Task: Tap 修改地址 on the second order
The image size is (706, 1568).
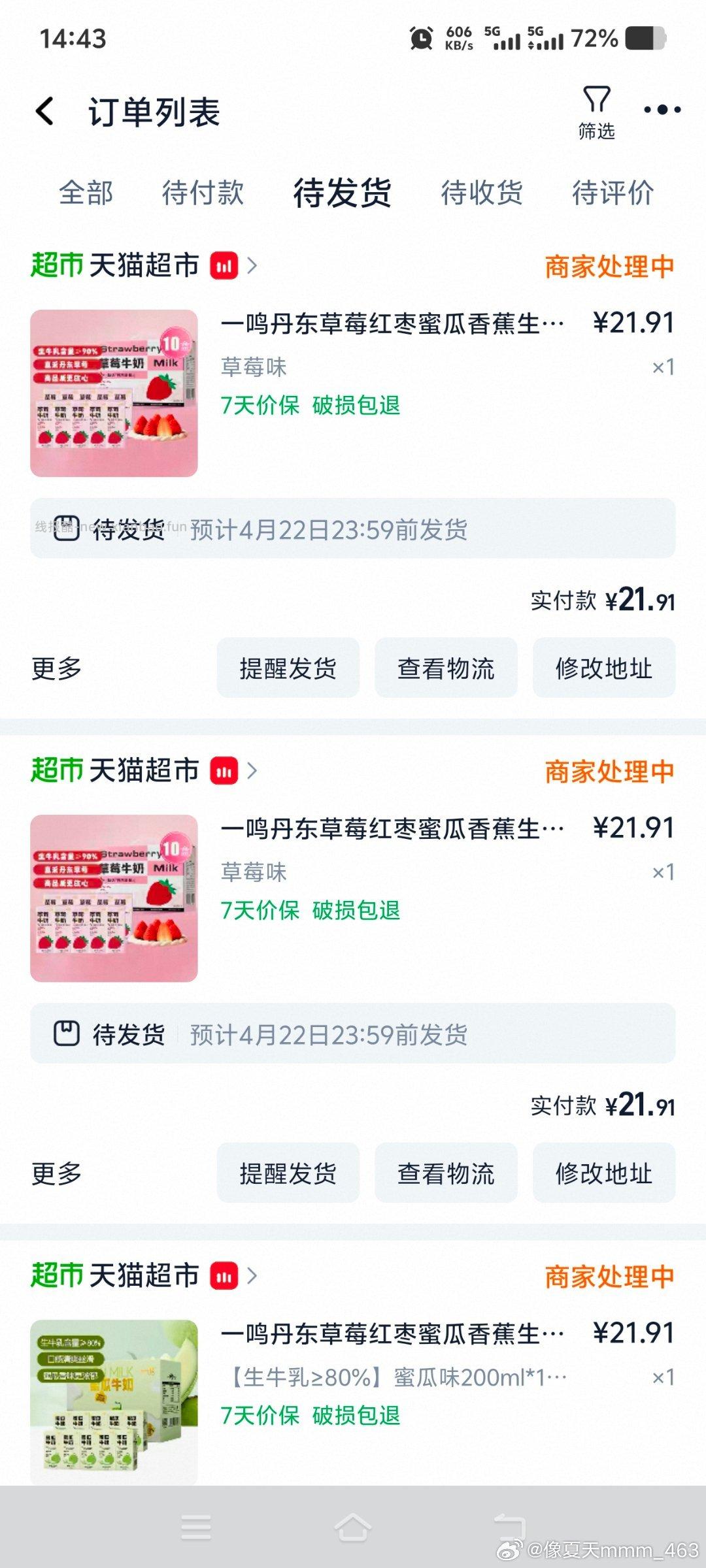Action: pos(603,1173)
